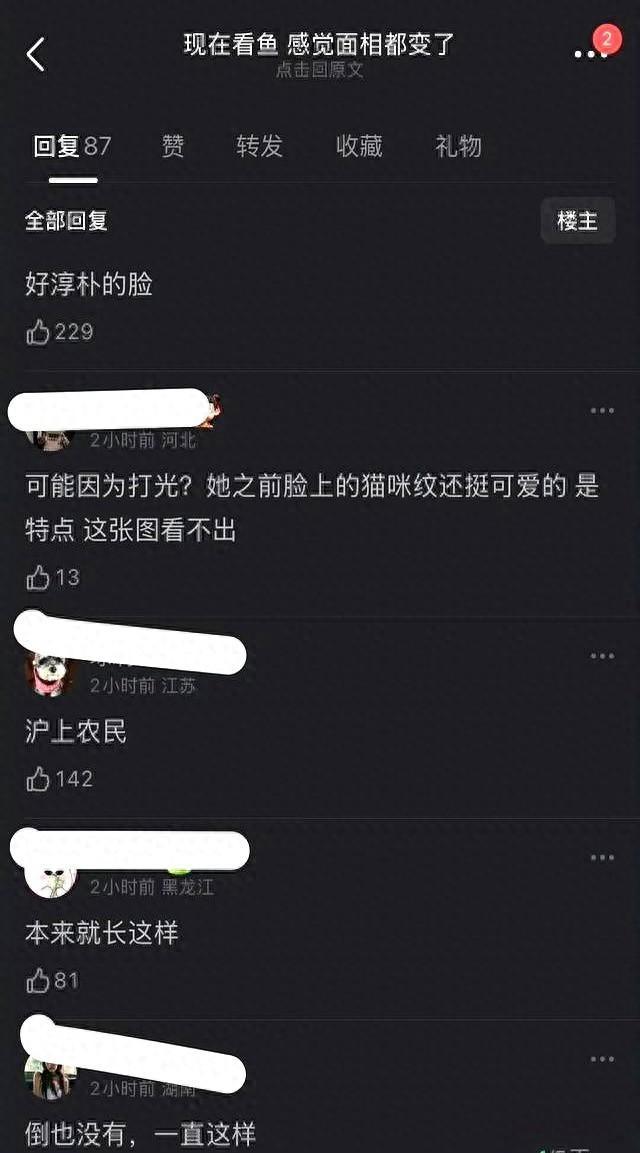Open more options for the 黑龙江 comment
Image resolution: width=640 pixels, height=1153 pixels.
pyautogui.click(x=602, y=858)
